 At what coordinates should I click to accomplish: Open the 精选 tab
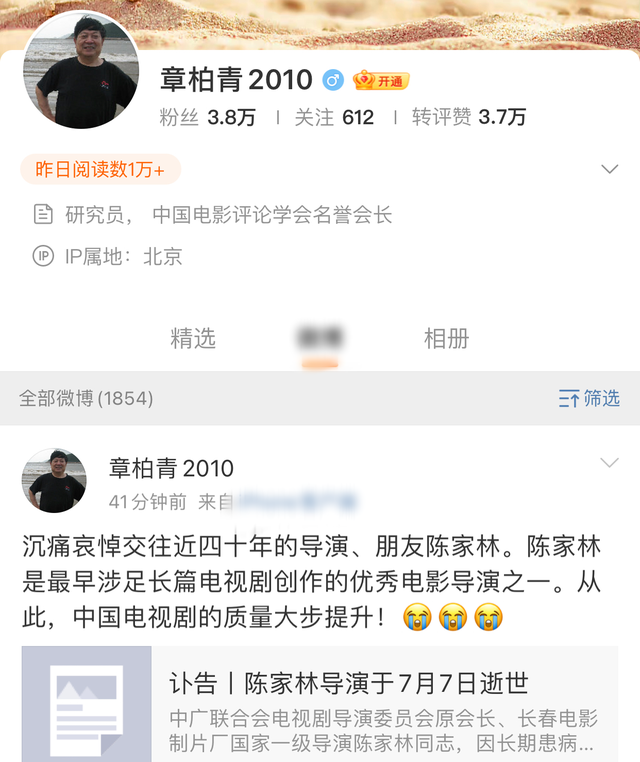coord(193,339)
